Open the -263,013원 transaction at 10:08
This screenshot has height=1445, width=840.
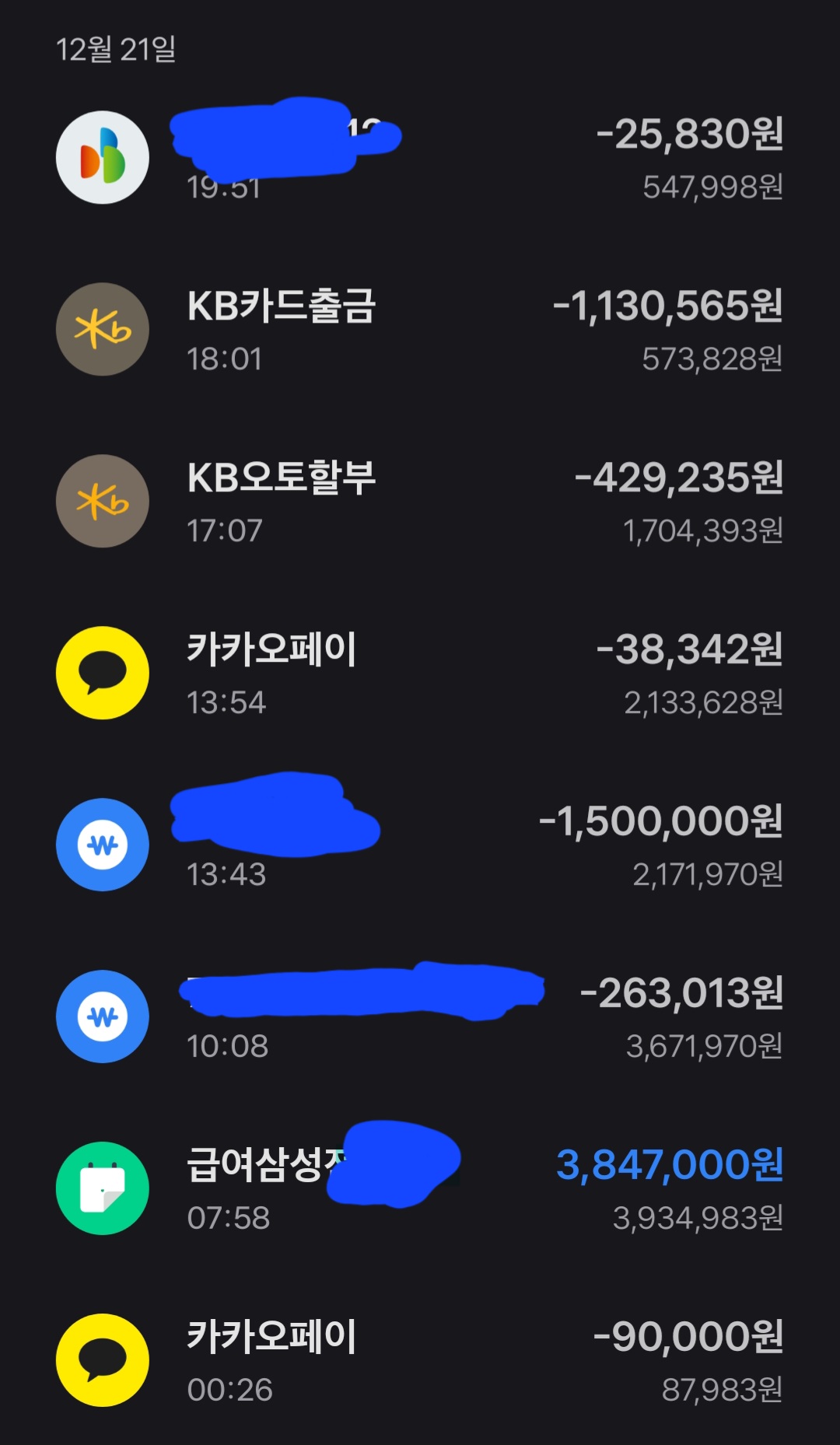pyautogui.click(x=420, y=1018)
